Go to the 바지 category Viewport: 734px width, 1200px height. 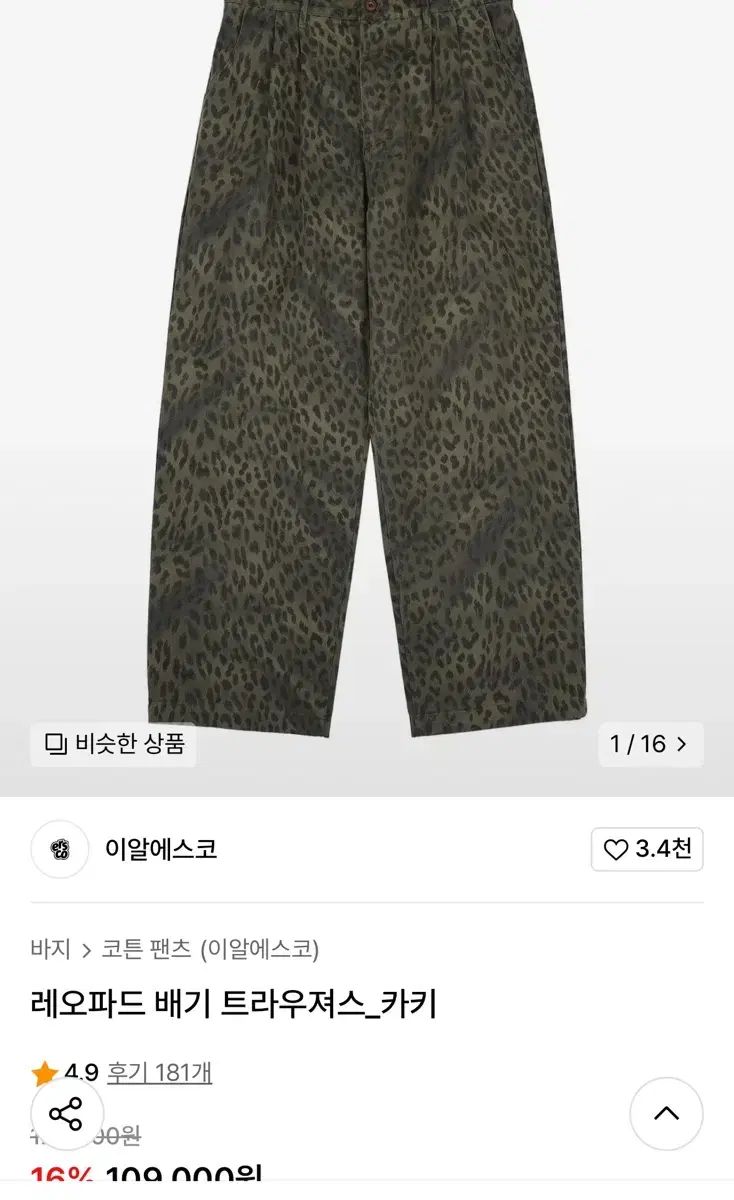coord(50,949)
